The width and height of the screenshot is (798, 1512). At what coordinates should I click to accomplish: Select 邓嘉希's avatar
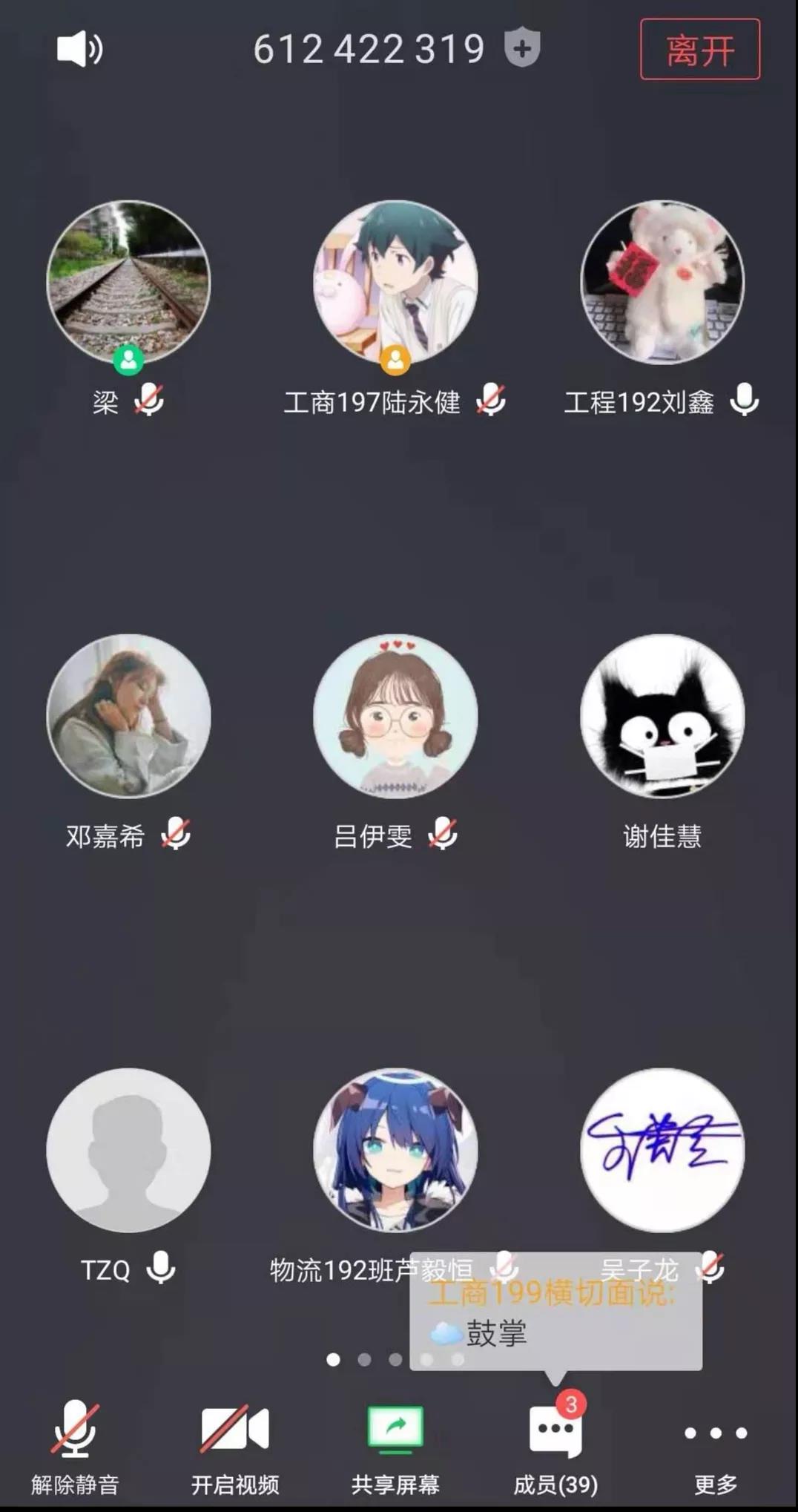point(128,716)
